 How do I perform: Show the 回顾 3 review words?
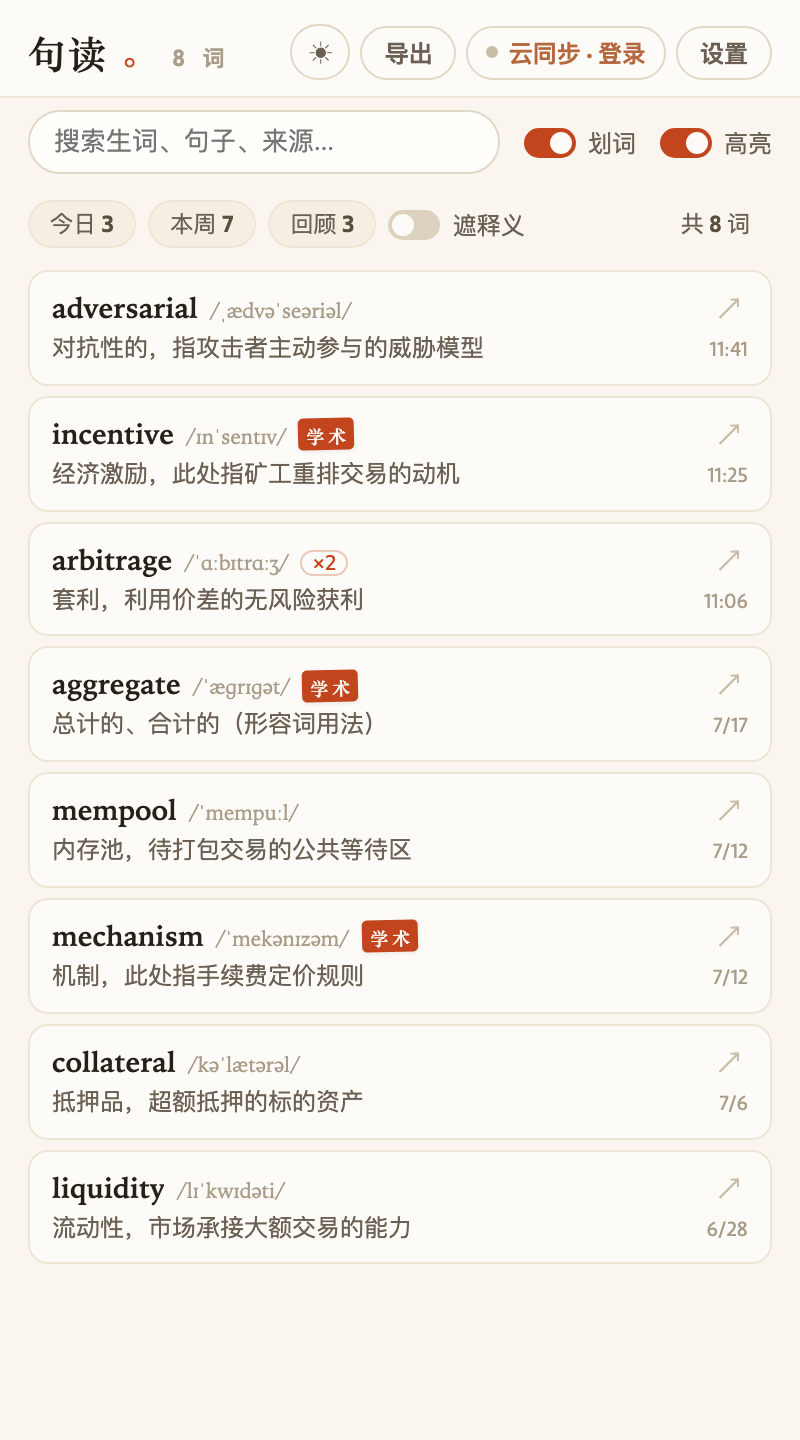[x=322, y=224]
